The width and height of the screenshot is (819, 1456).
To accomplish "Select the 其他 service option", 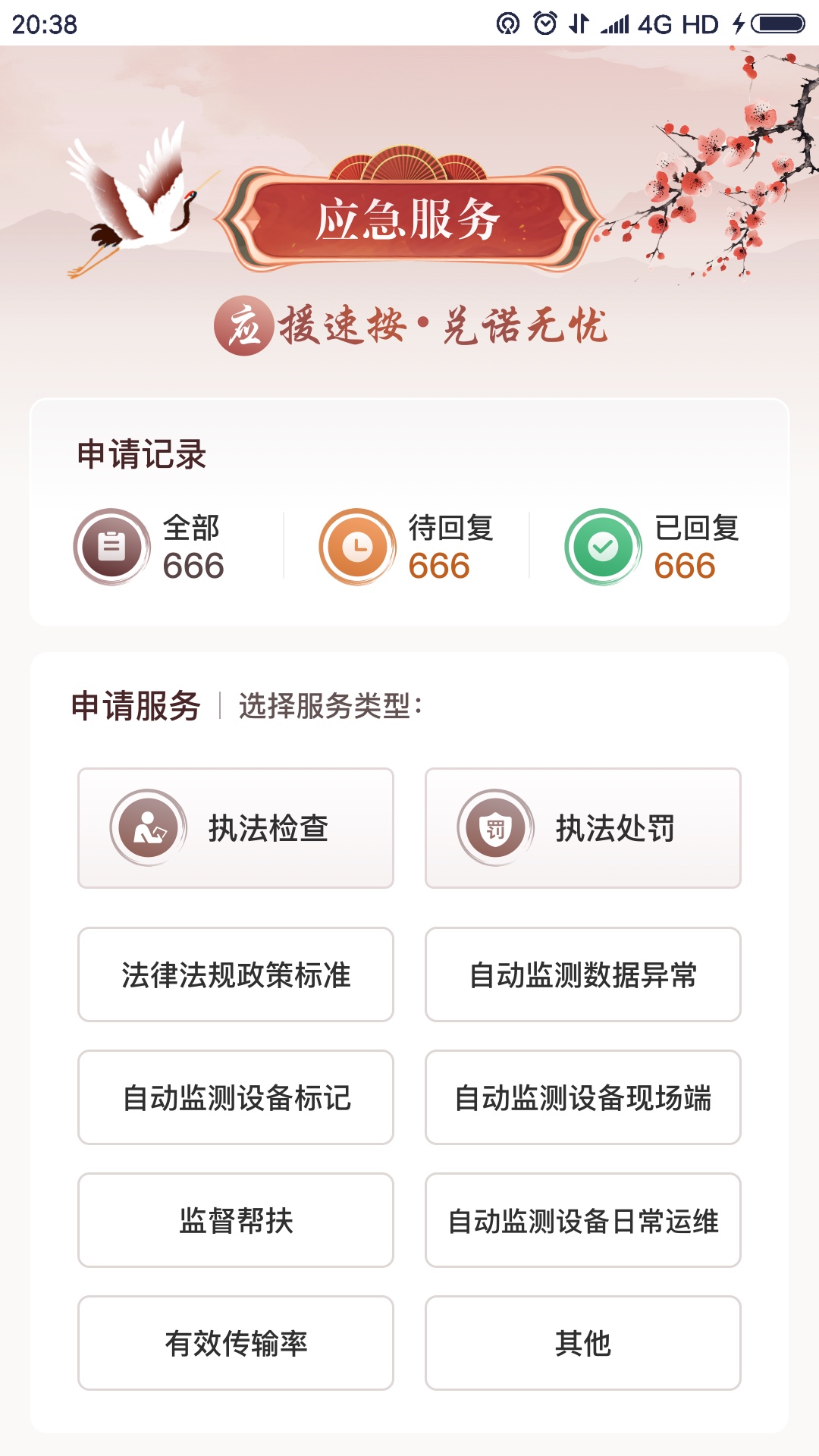I will tap(582, 1344).
